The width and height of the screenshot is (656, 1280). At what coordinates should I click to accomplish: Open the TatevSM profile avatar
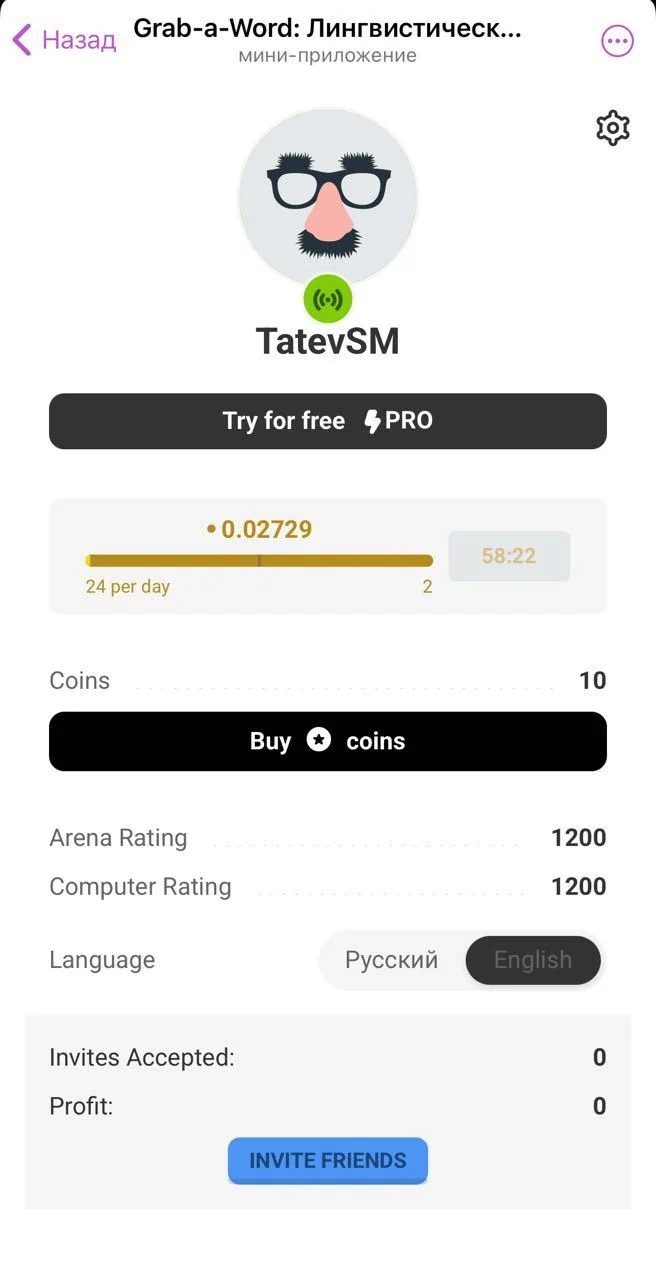328,197
